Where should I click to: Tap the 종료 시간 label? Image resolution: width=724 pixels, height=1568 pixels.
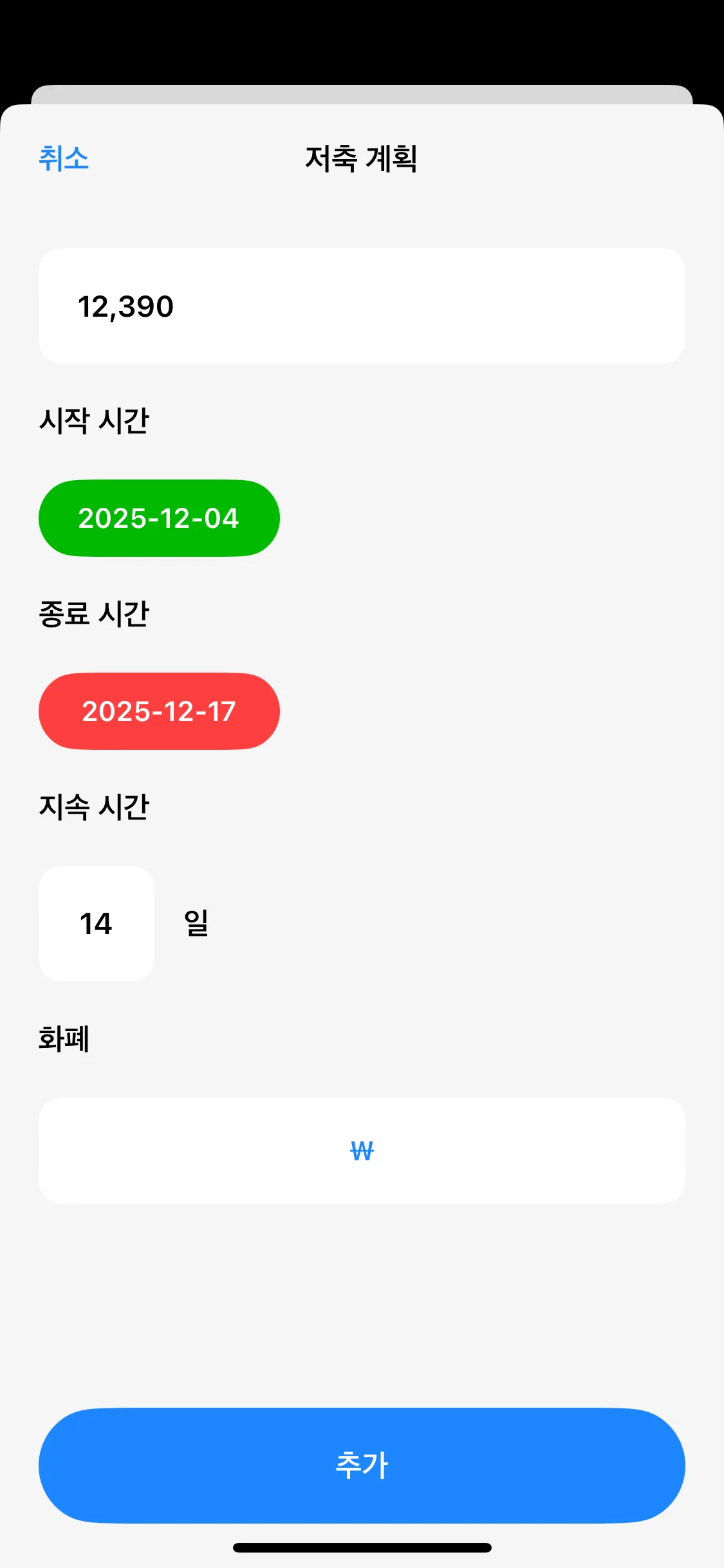[94, 615]
